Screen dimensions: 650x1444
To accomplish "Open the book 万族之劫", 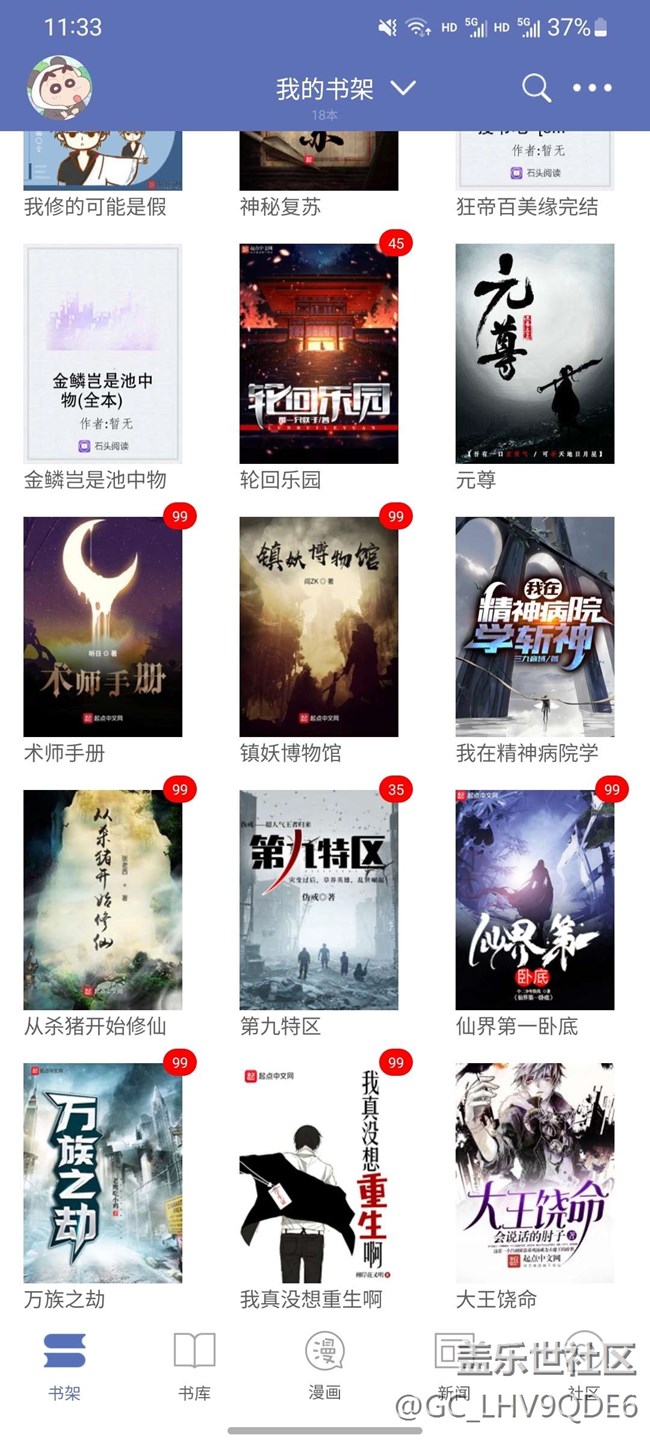I will tap(103, 1173).
